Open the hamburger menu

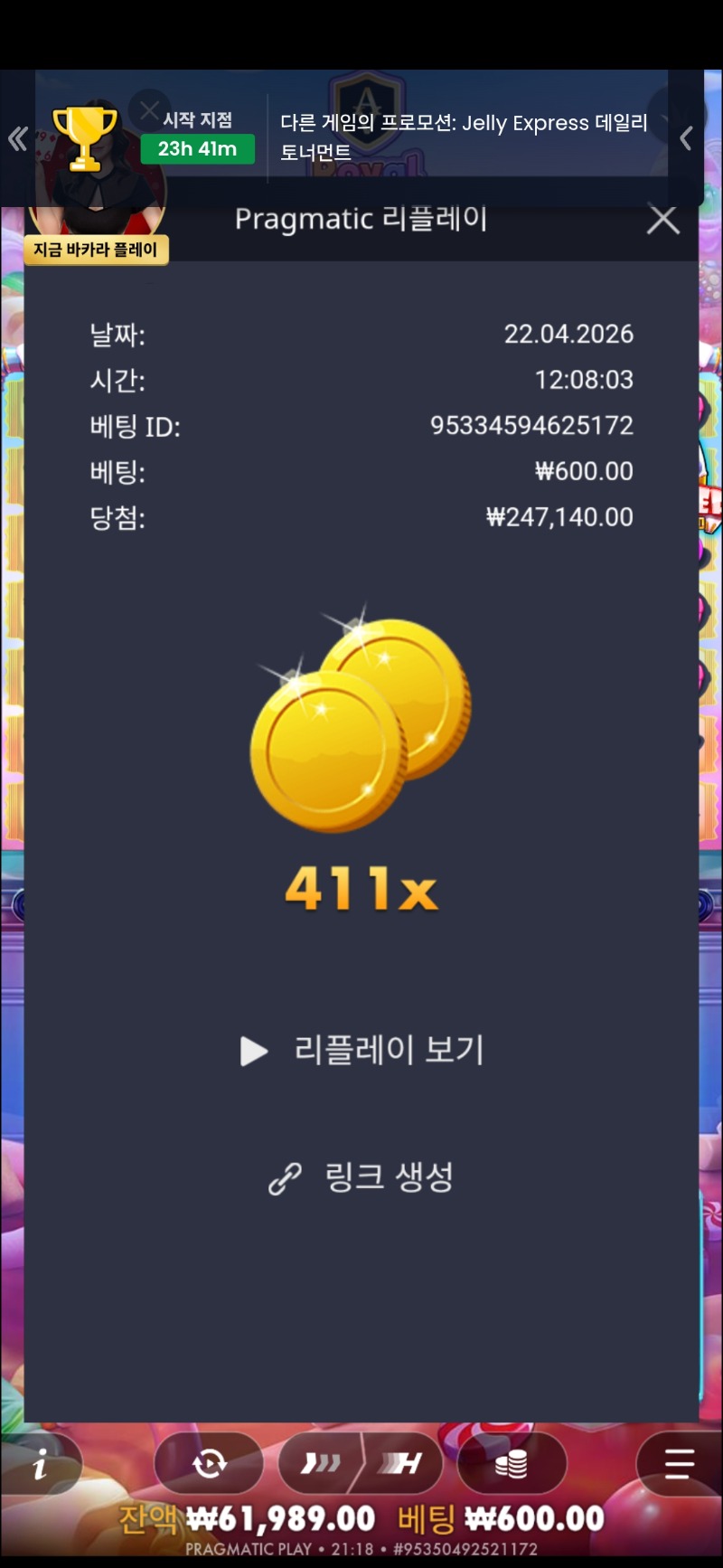(x=679, y=1463)
